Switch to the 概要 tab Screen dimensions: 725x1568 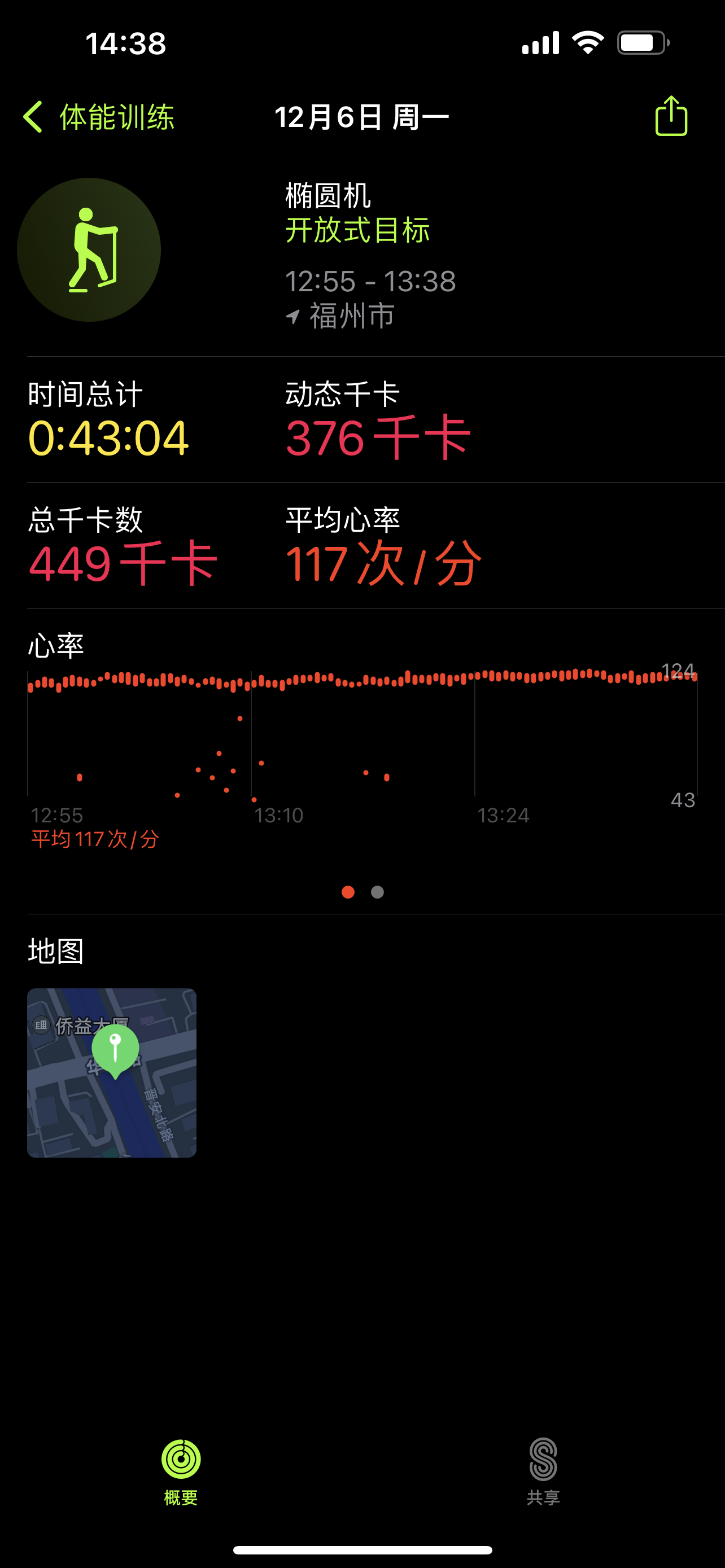coord(181,1471)
